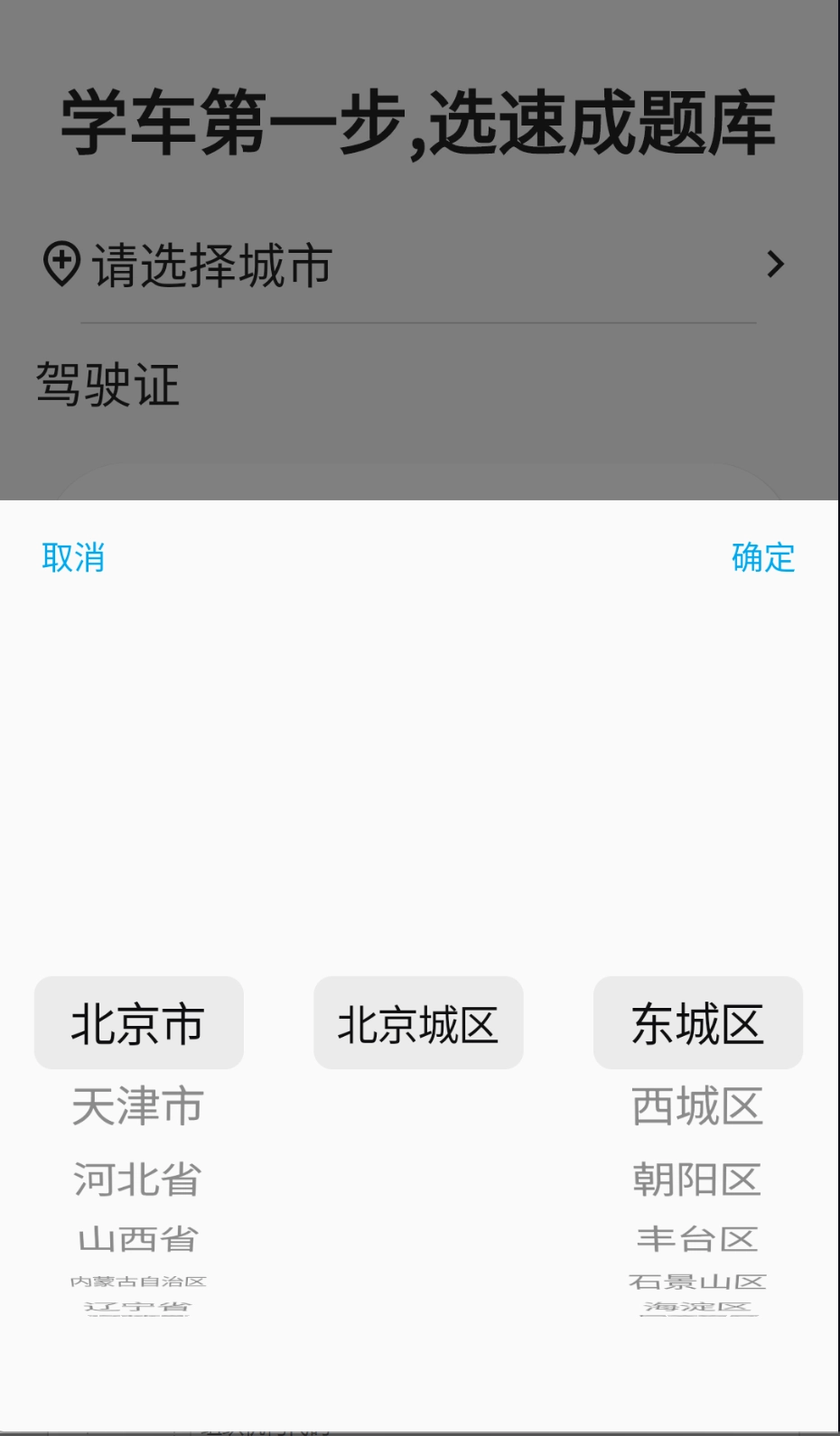Screen dimensions: 840x1436
Task: Choose 西城区 from the district column
Action: point(697,1105)
